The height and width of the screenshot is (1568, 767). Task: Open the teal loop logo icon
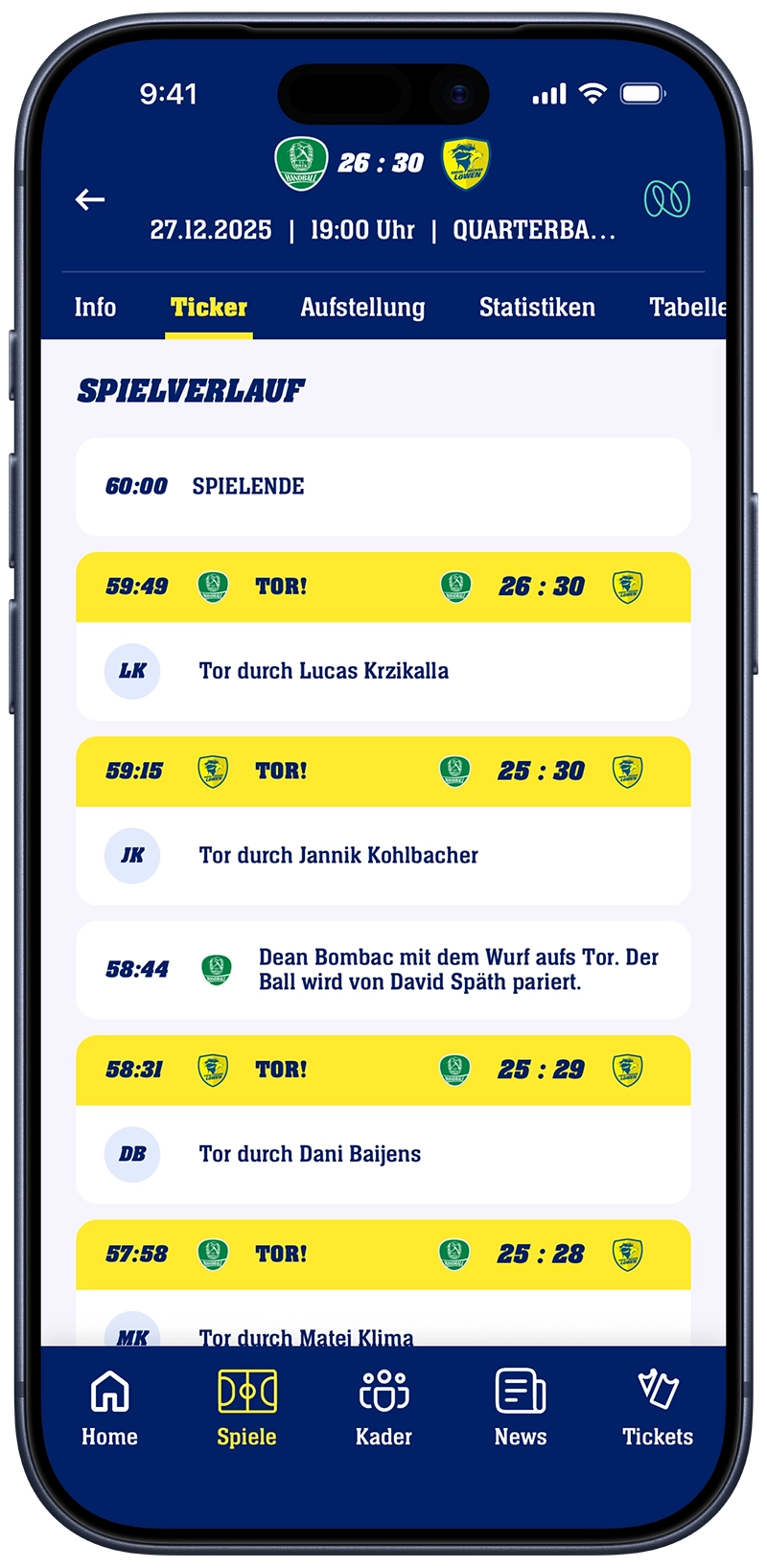coord(666,199)
